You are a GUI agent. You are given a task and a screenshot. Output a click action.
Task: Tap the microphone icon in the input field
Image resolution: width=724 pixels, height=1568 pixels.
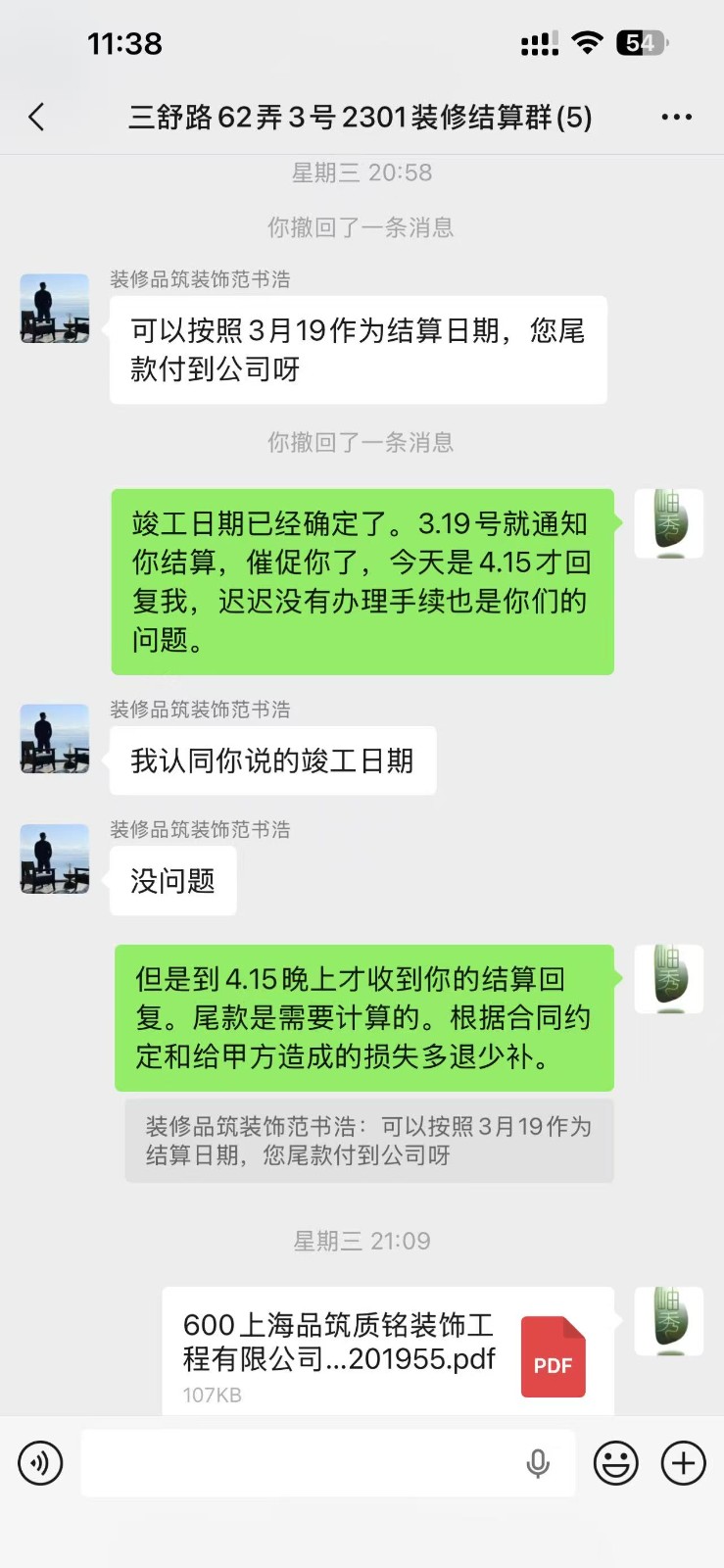pos(538,1463)
